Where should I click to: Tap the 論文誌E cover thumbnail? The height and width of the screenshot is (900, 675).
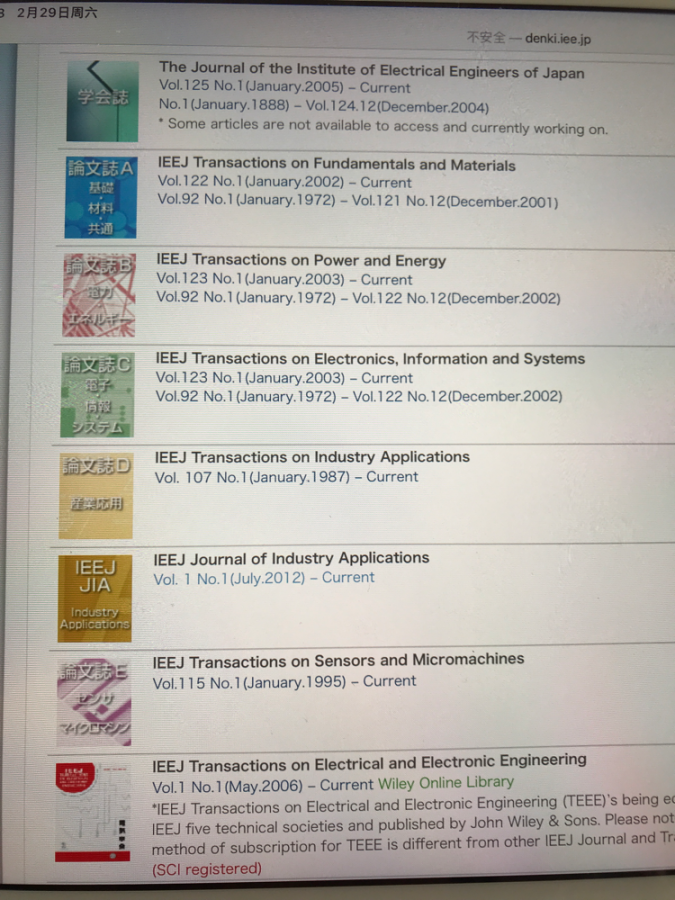click(x=93, y=701)
